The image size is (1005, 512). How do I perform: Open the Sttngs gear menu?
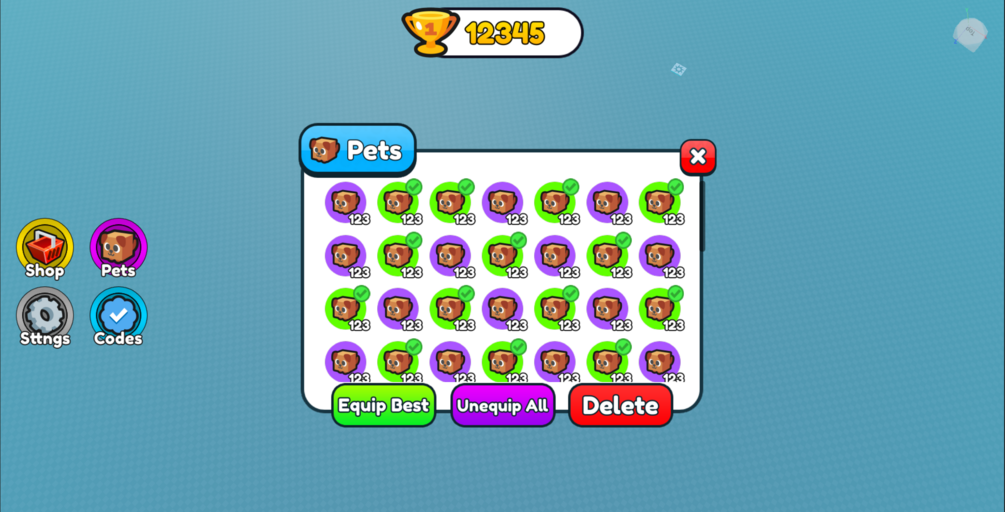pyautogui.click(x=45, y=316)
